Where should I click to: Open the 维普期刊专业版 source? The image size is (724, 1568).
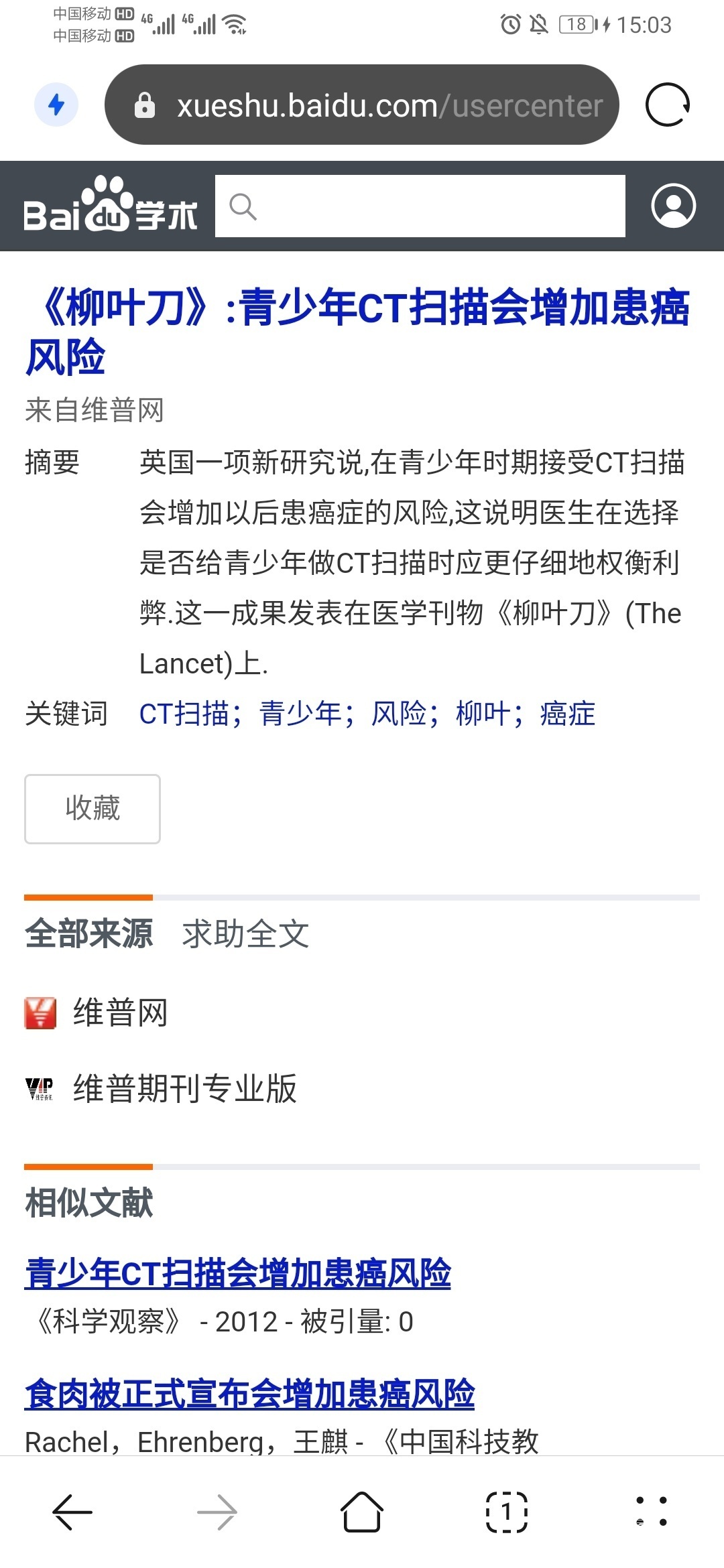[184, 1089]
